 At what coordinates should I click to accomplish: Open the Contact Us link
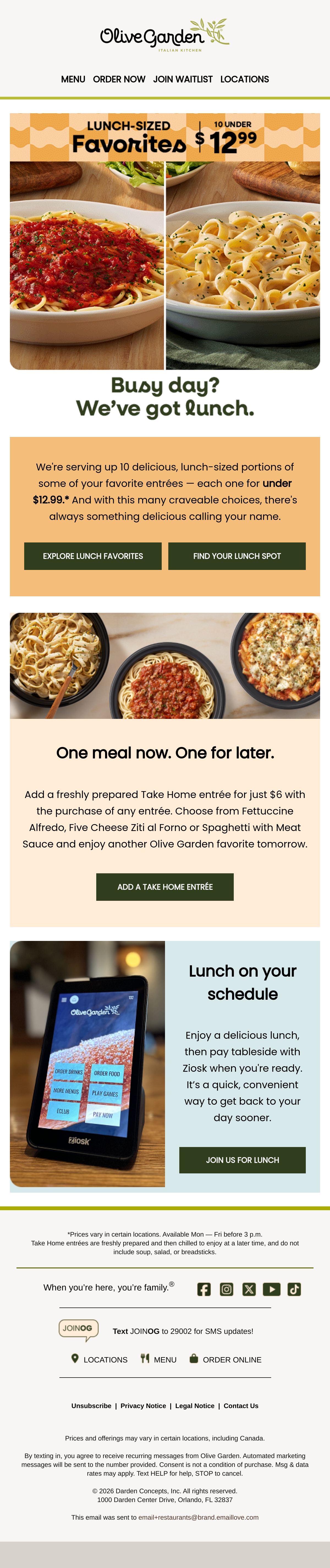tap(241, 1406)
